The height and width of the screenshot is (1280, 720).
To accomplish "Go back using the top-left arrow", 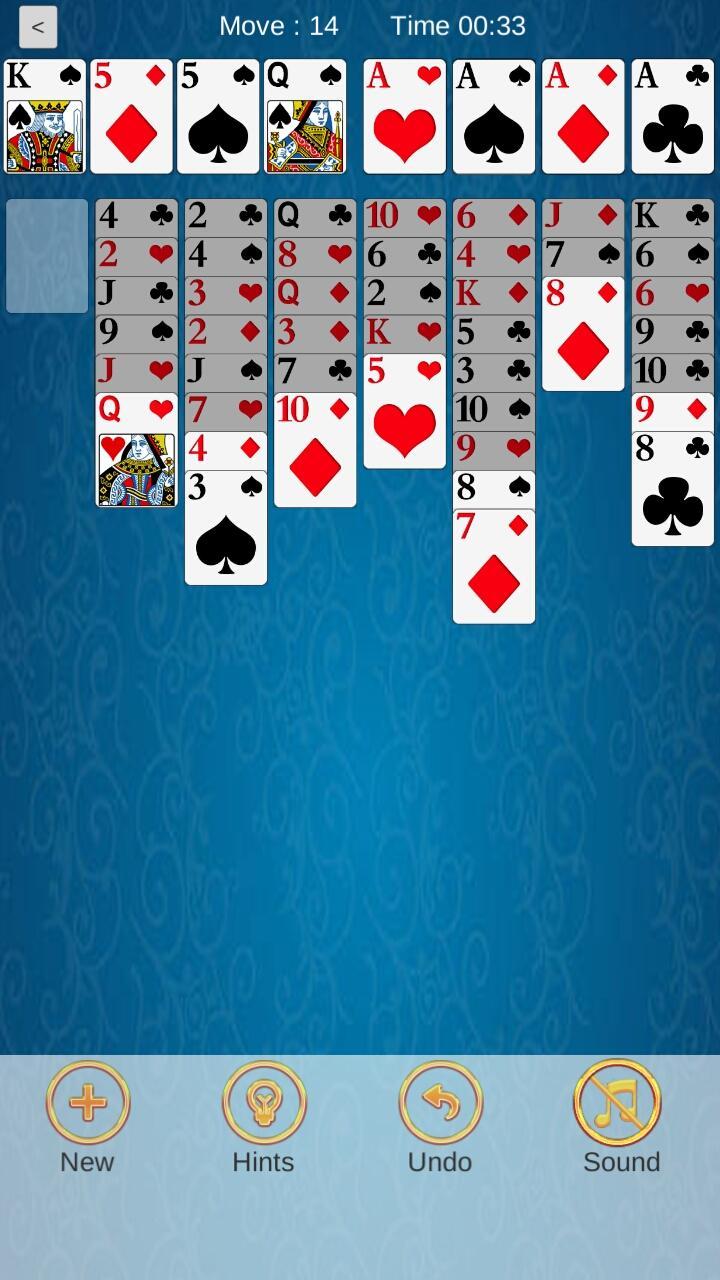I will point(38,27).
